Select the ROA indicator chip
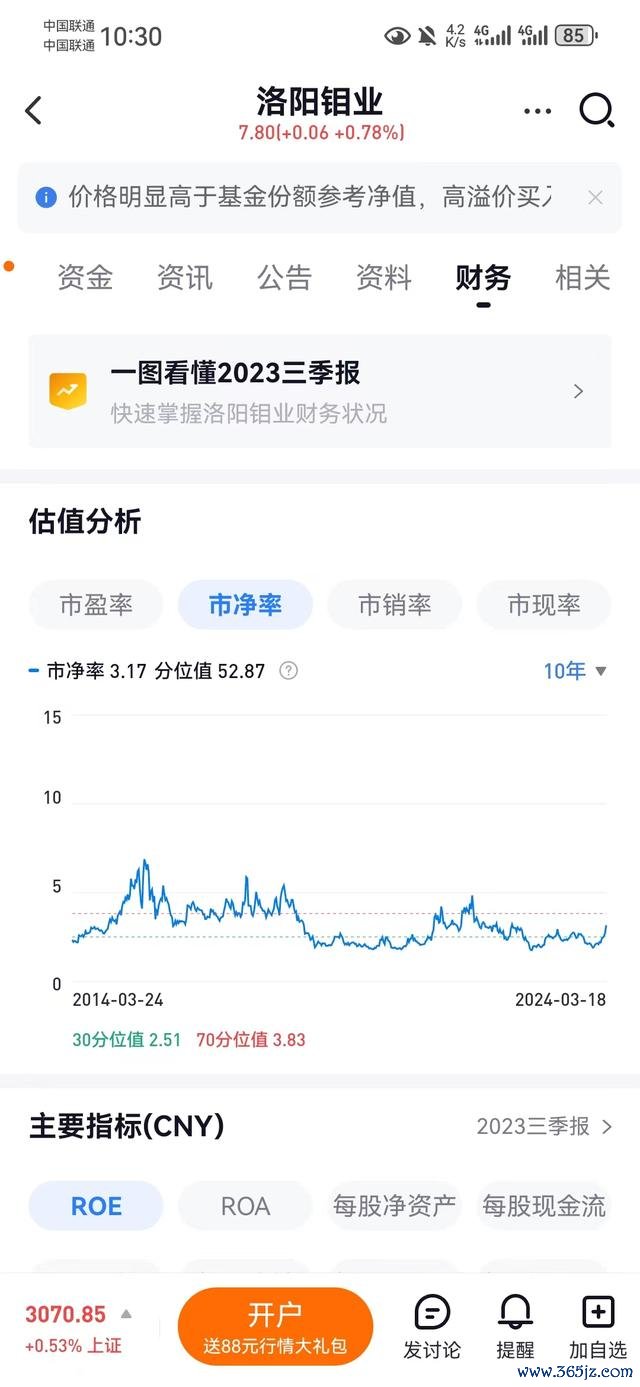 (x=245, y=1206)
